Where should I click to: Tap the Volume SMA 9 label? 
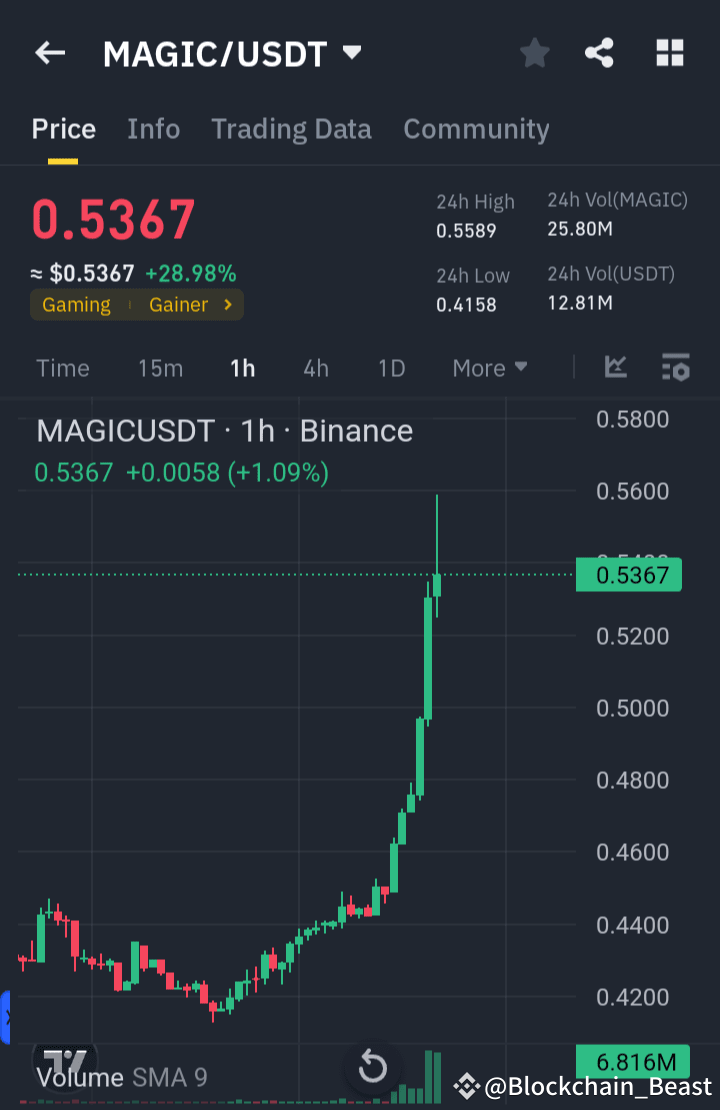point(120,1078)
